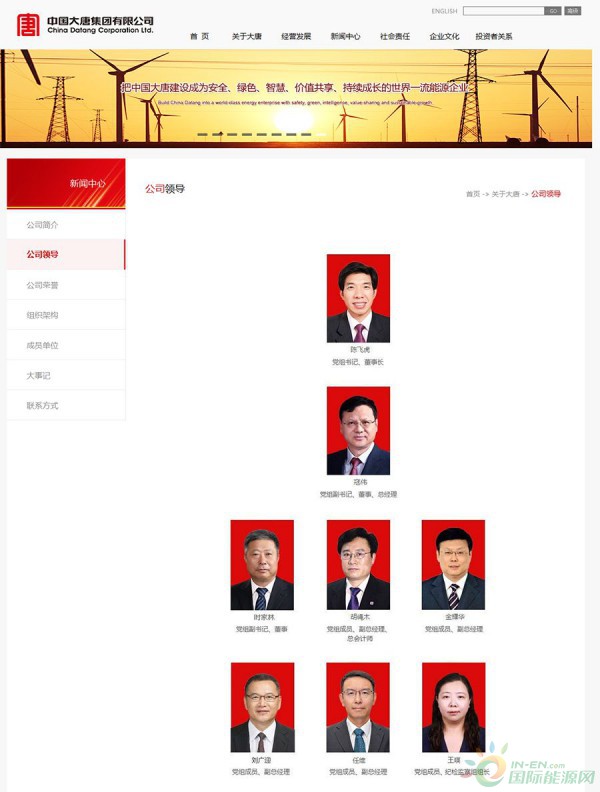Image resolution: width=600 pixels, height=792 pixels.
Task: Open the 关于大唐 navigation menu
Action: tap(247, 36)
